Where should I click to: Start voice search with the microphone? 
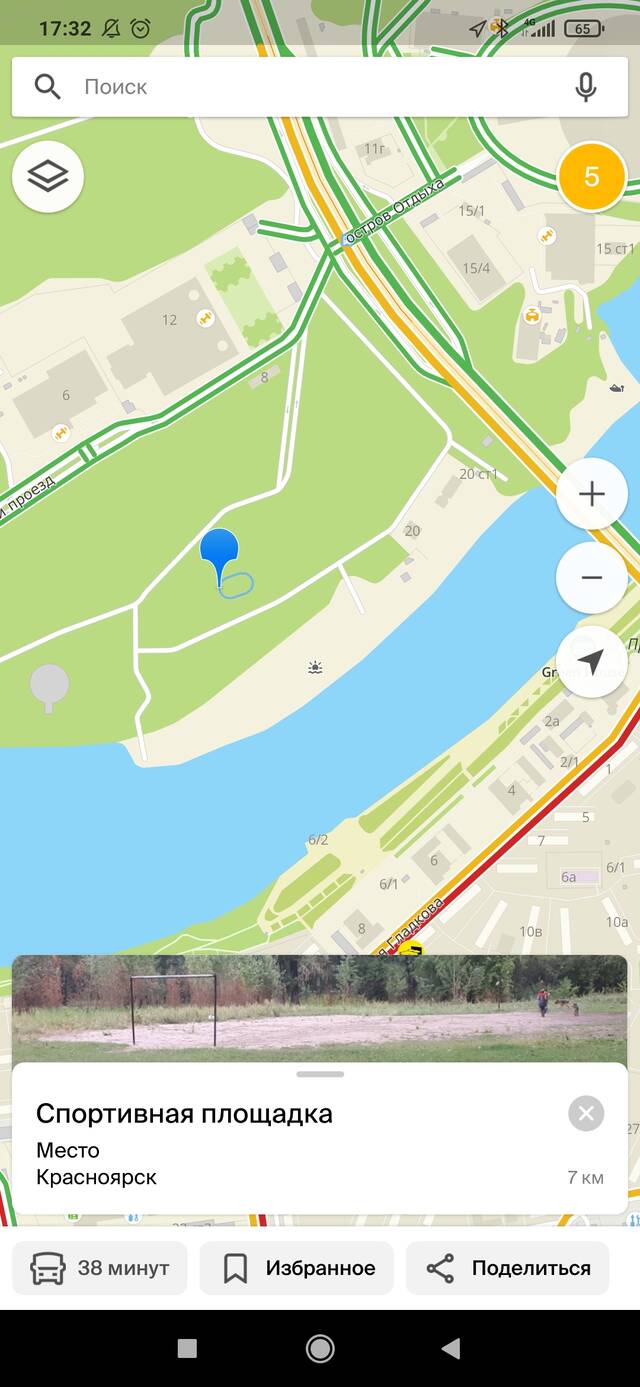pos(586,87)
